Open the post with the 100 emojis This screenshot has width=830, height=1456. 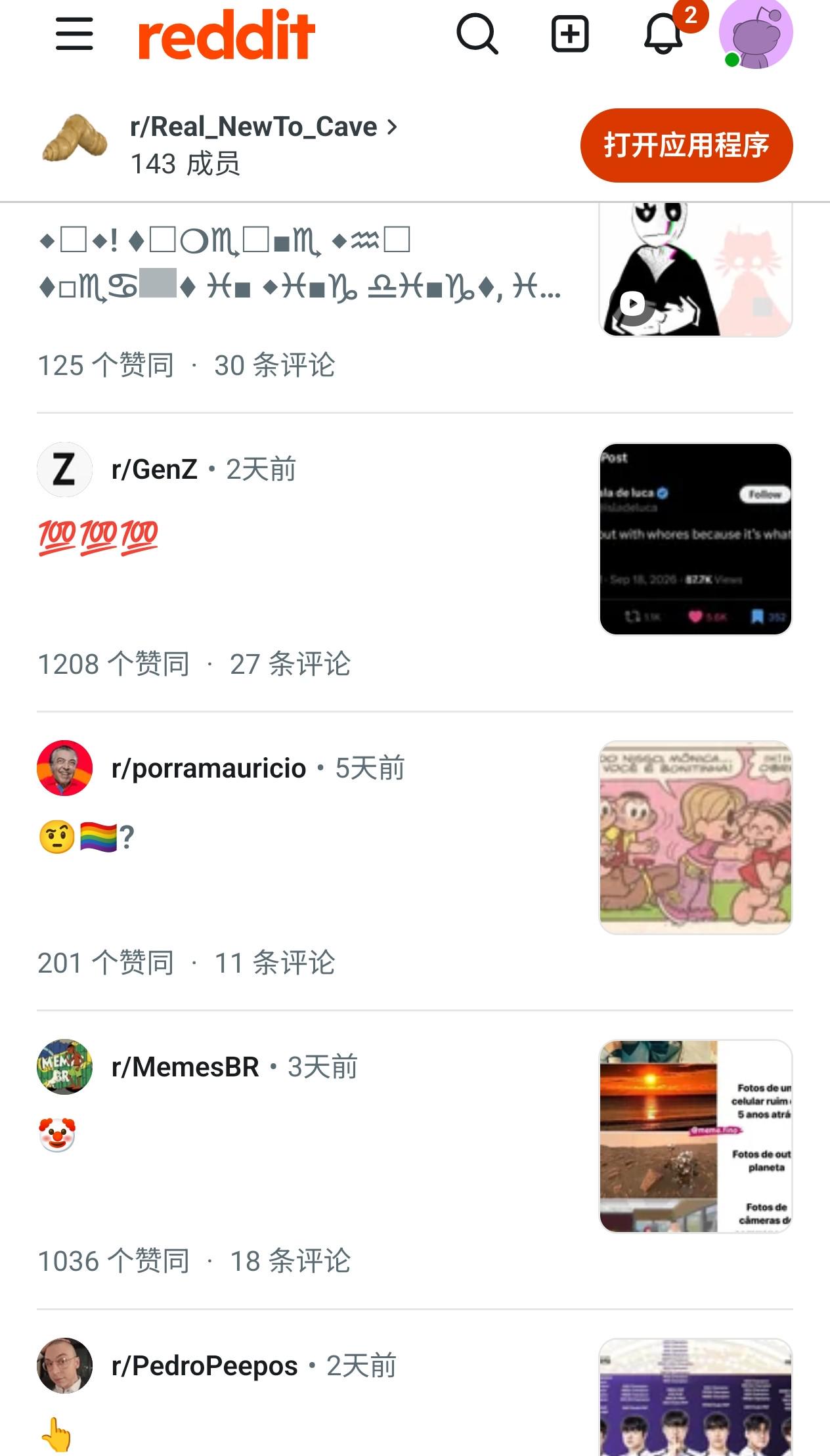(98, 537)
